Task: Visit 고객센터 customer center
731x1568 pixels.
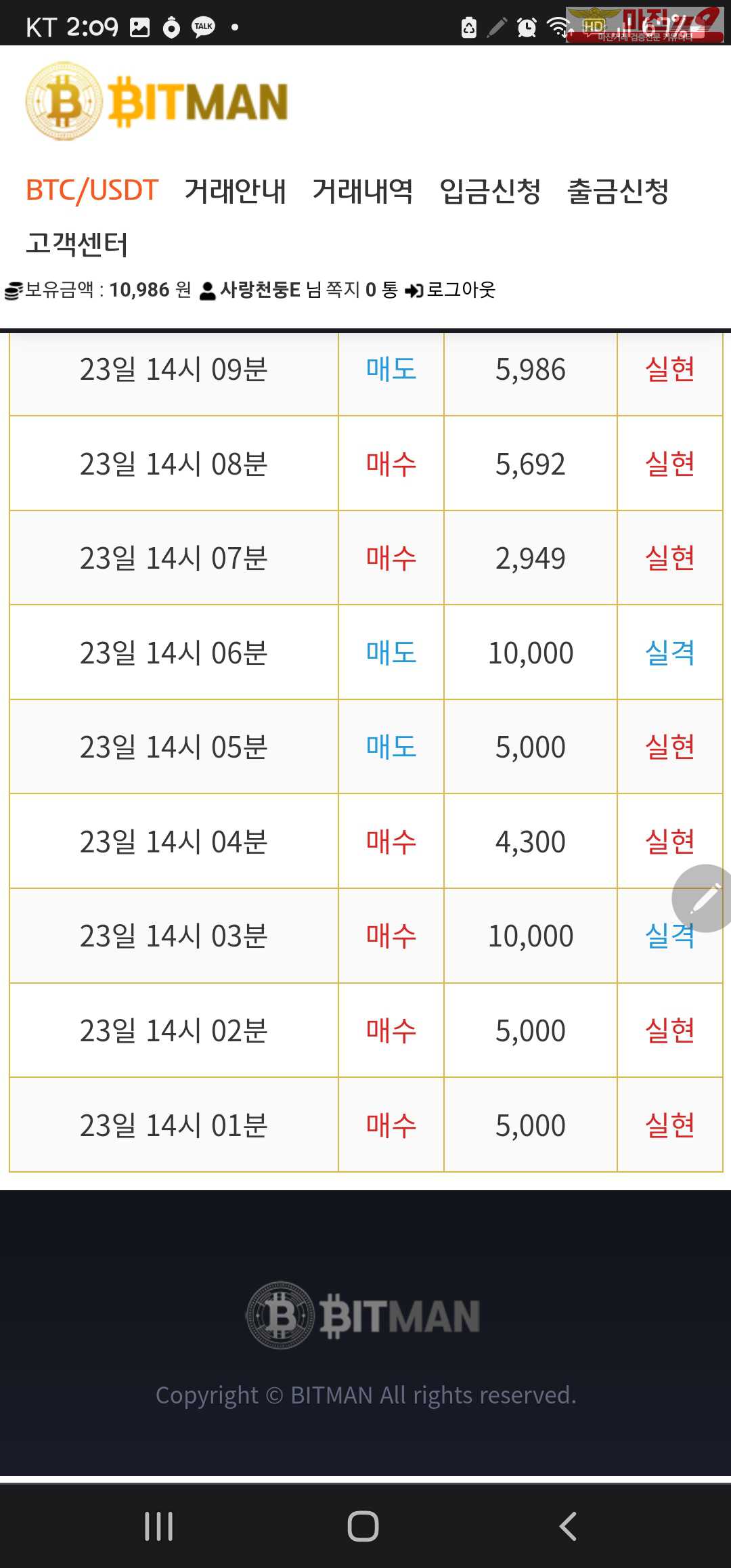Action: click(x=76, y=244)
